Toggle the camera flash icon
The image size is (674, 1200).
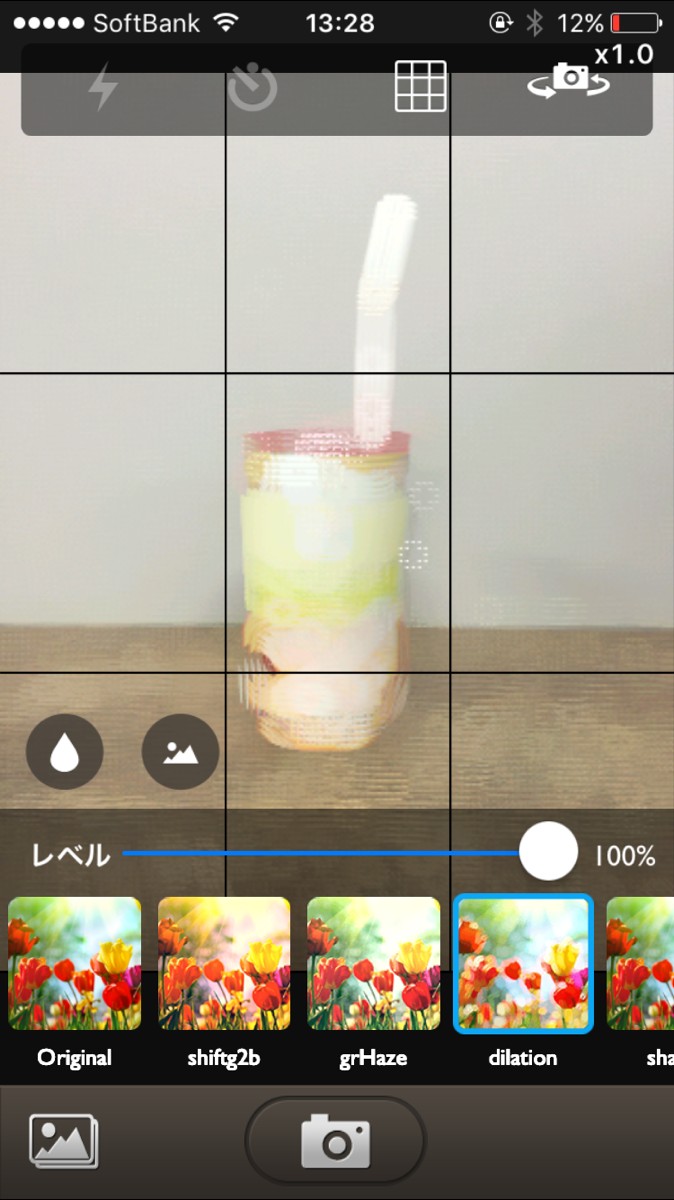[103, 89]
